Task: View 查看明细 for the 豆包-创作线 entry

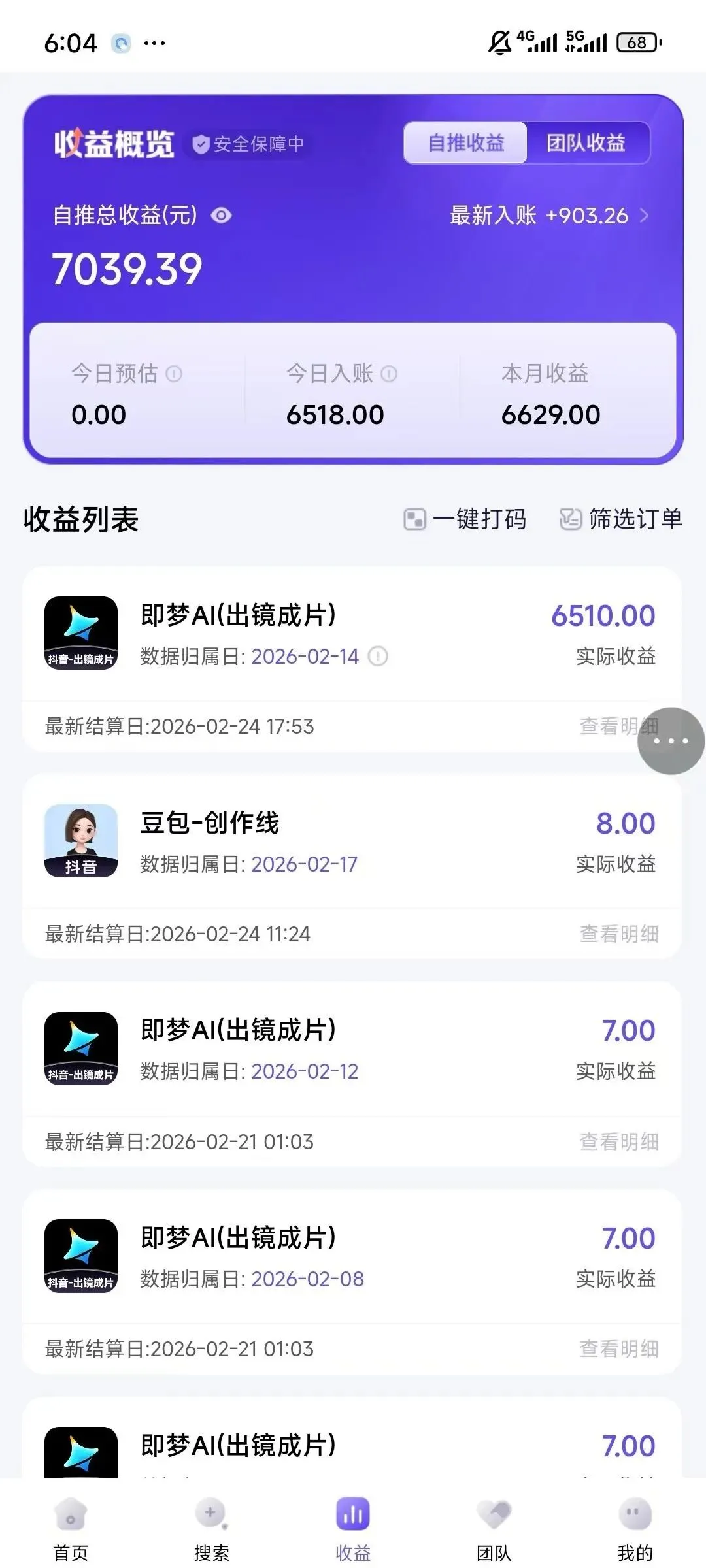Action: tap(618, 934)
